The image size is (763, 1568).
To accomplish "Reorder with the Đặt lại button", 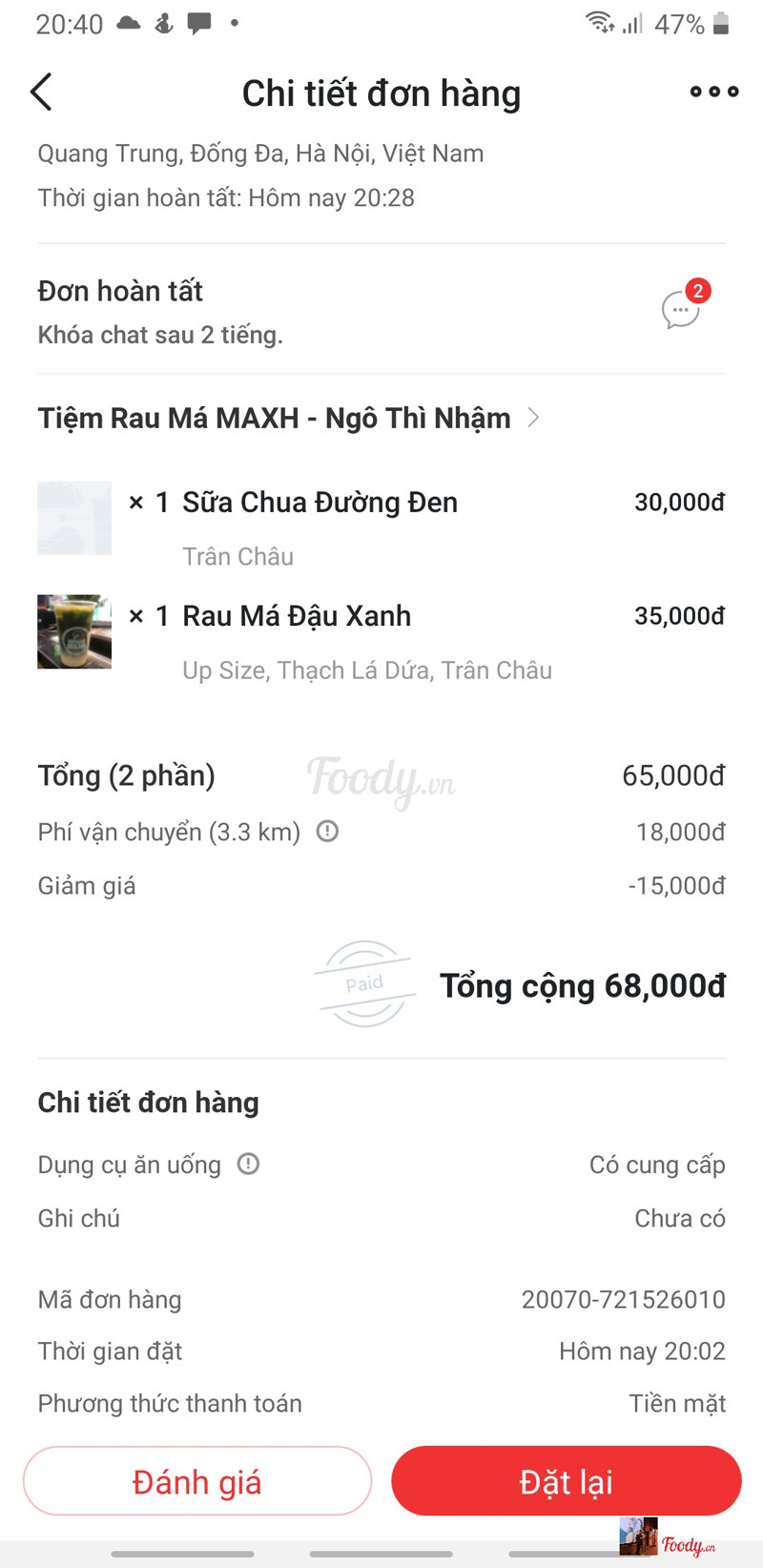I will tap(566, 1481).
